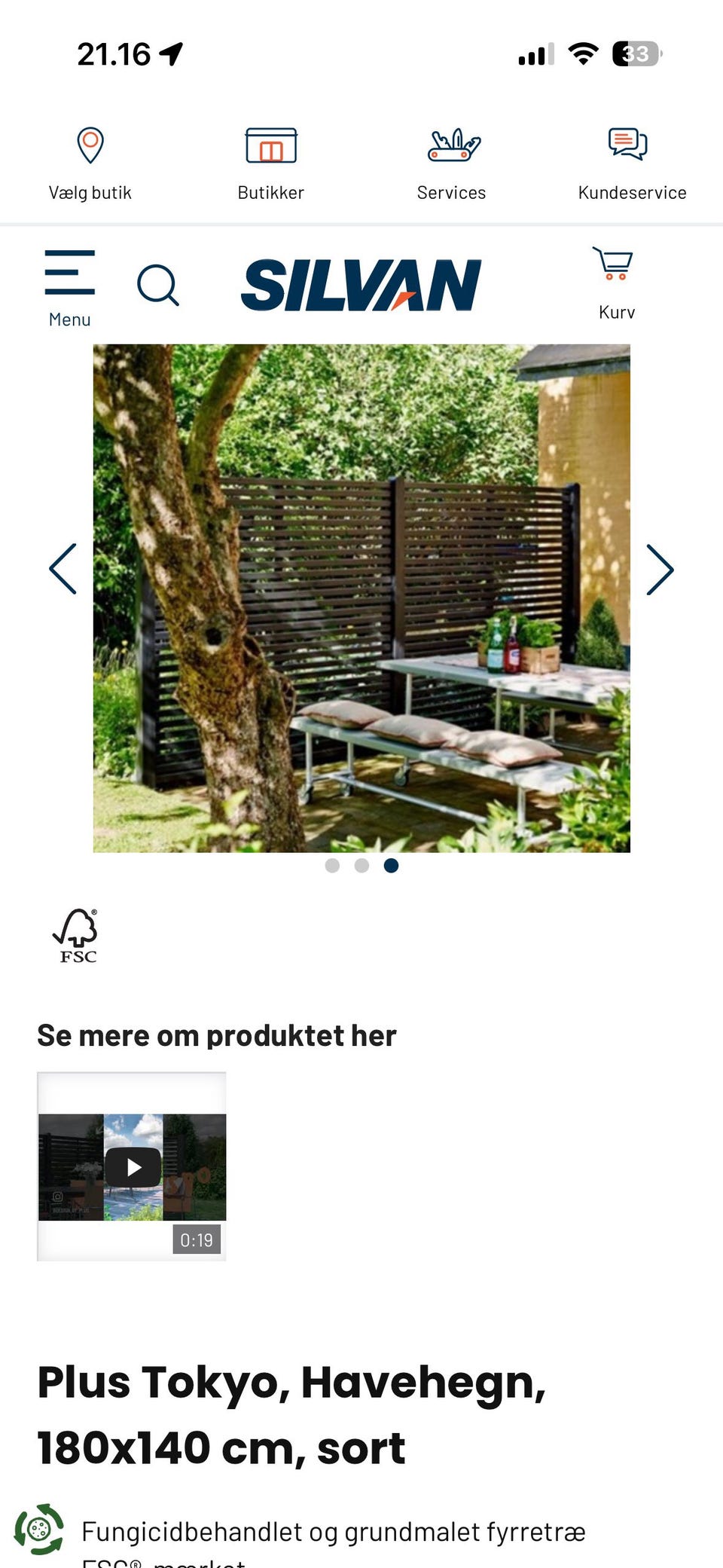Screen dimensions: 723x1568
Task: Select the Kundeservice menu entry
Action: pos(632,192)
